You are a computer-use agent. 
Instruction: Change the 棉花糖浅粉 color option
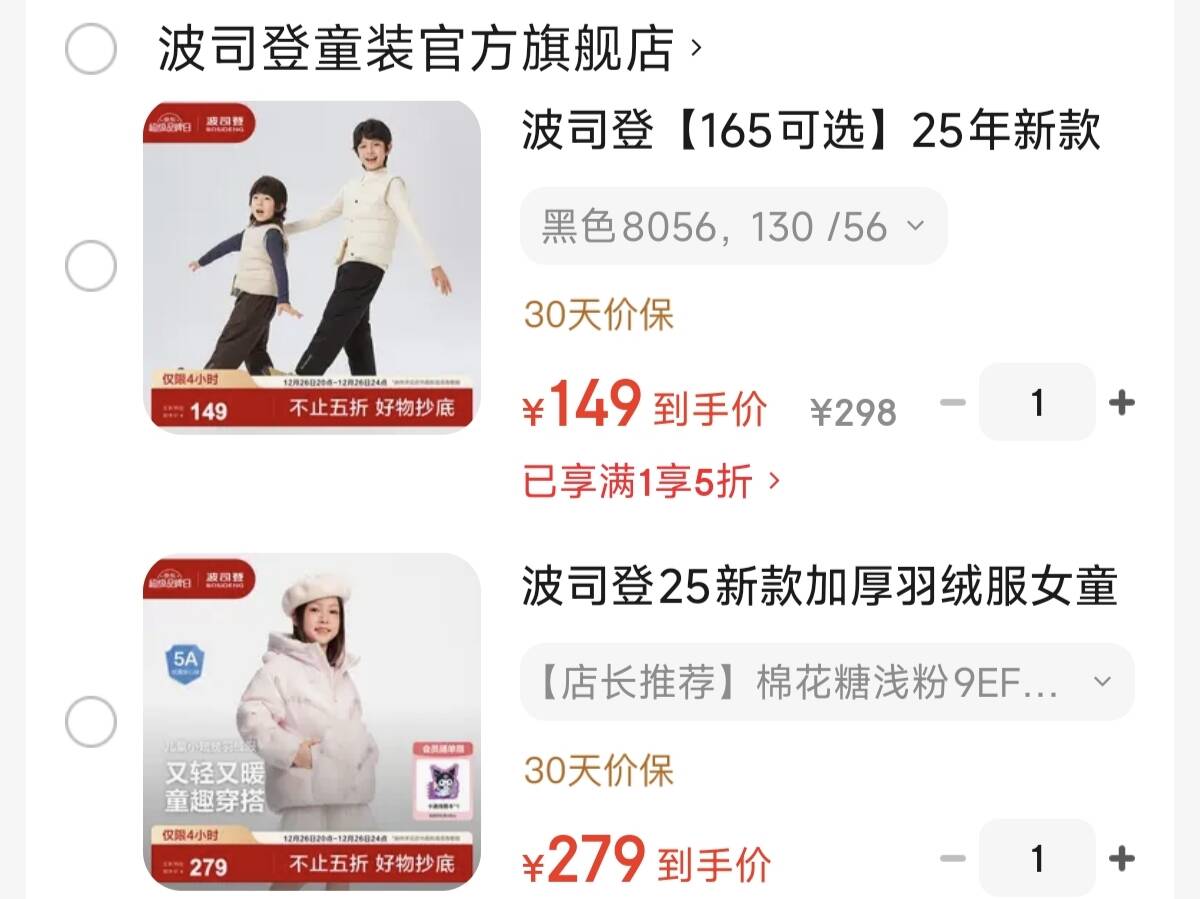826,682
